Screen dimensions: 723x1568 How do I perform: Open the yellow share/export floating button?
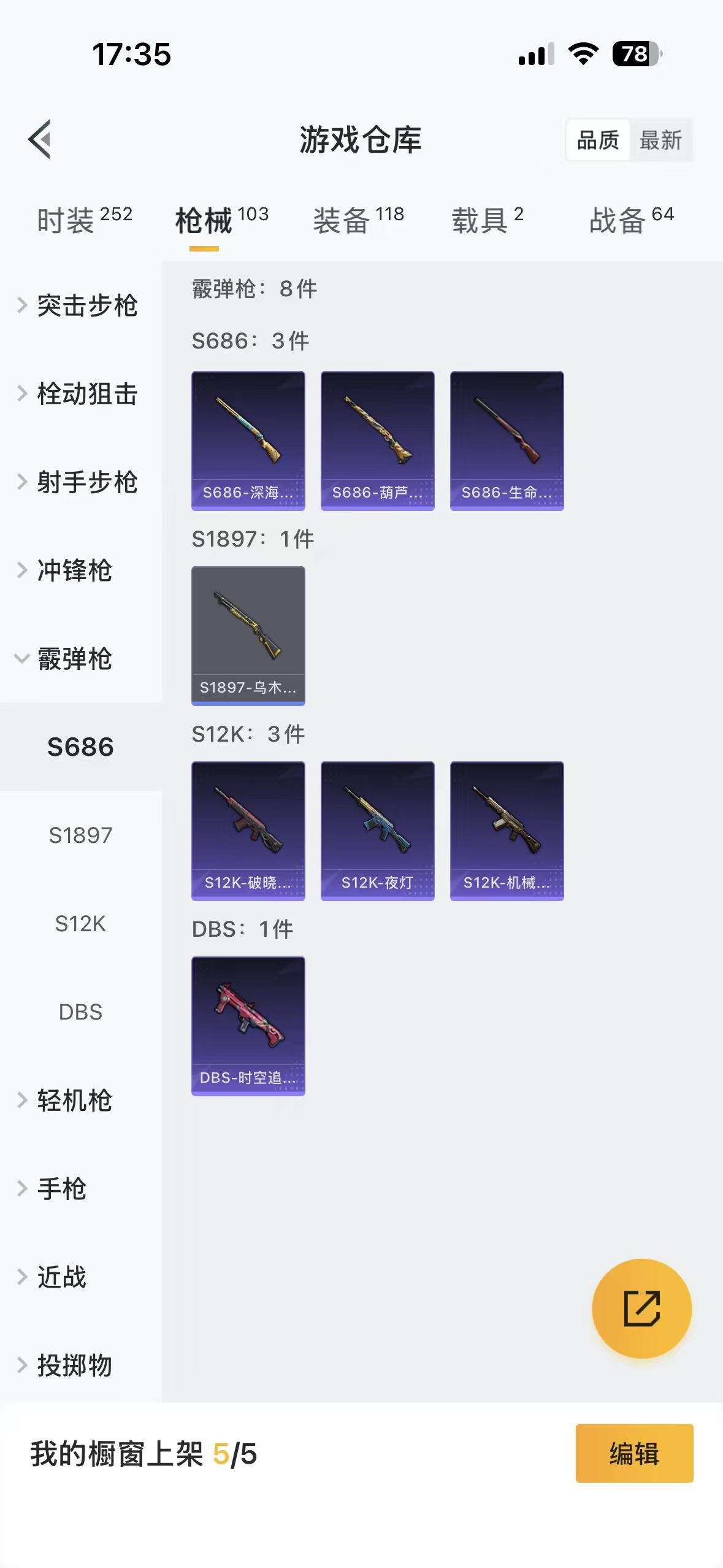pos(641,1307)
